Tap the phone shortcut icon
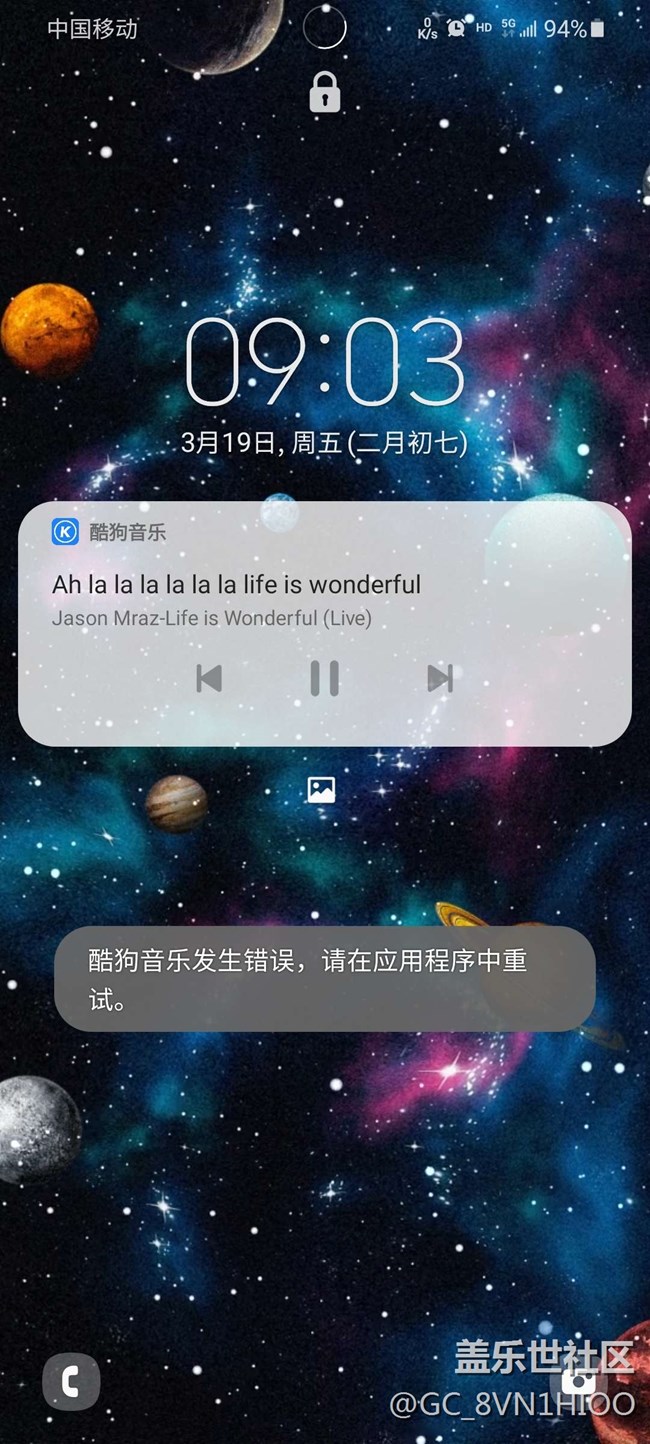 tap(71, 1382)
